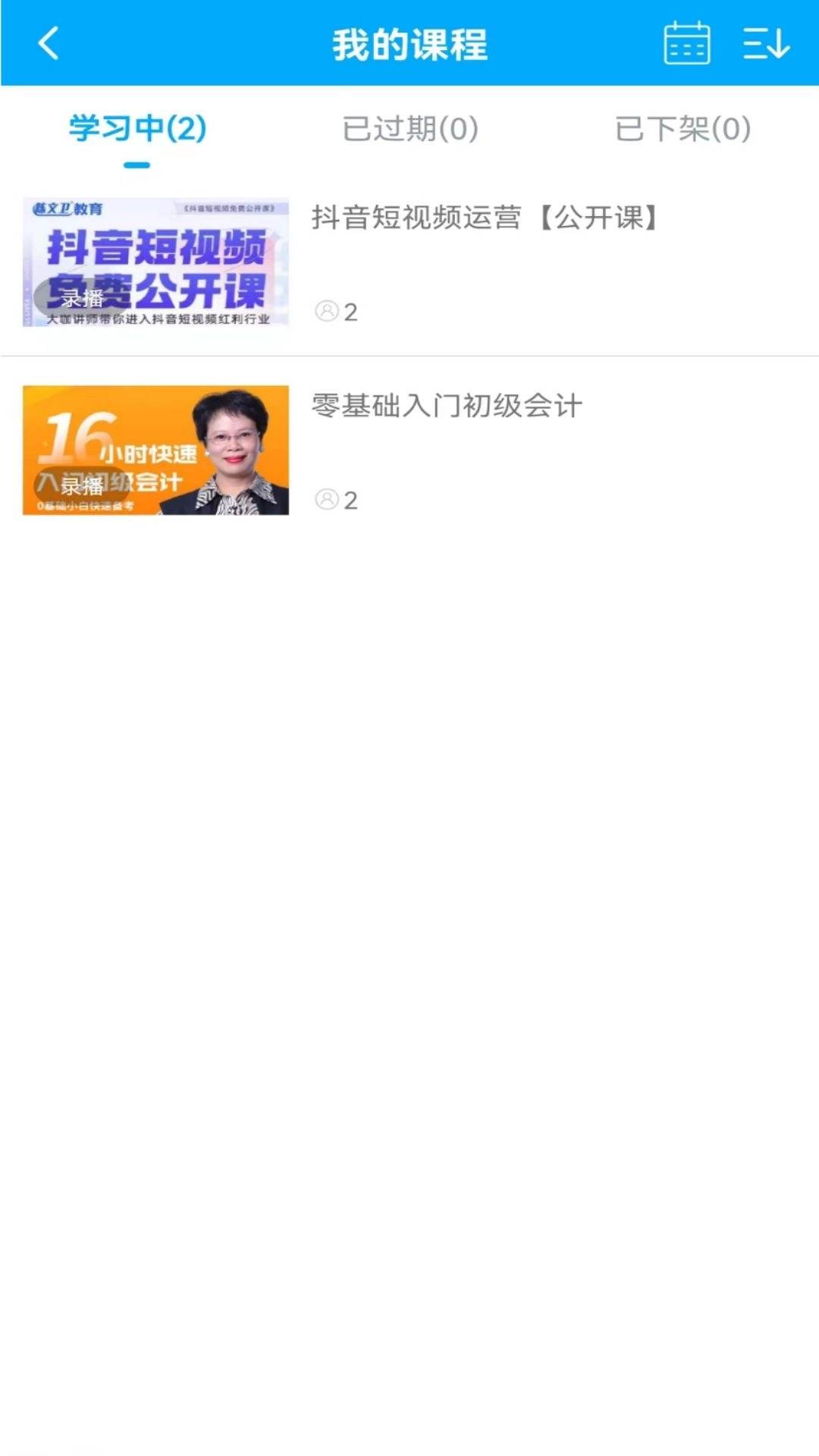Tap the student count 2 beside the accounting course
Image resolution: width=819 pixels, height=1456 pixels.
click(x=350, y=498)
